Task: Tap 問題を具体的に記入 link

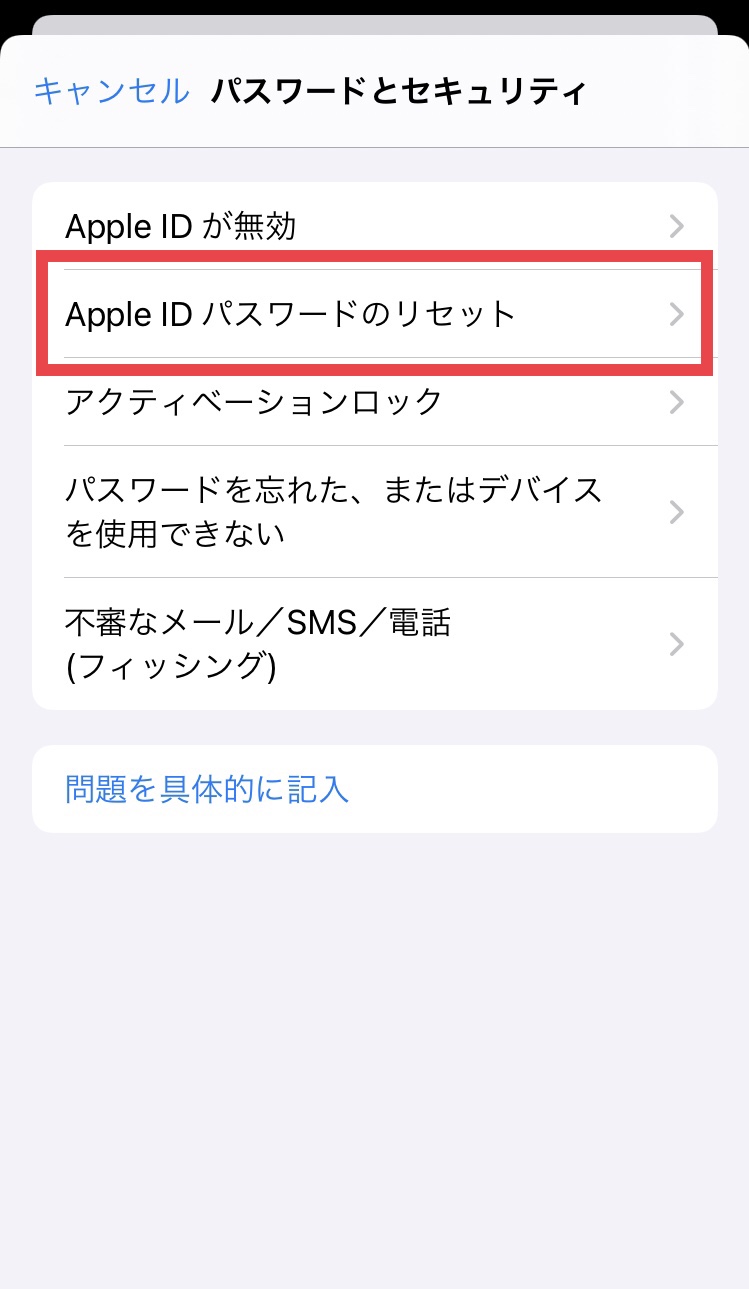Action: (x=207, y=789)
